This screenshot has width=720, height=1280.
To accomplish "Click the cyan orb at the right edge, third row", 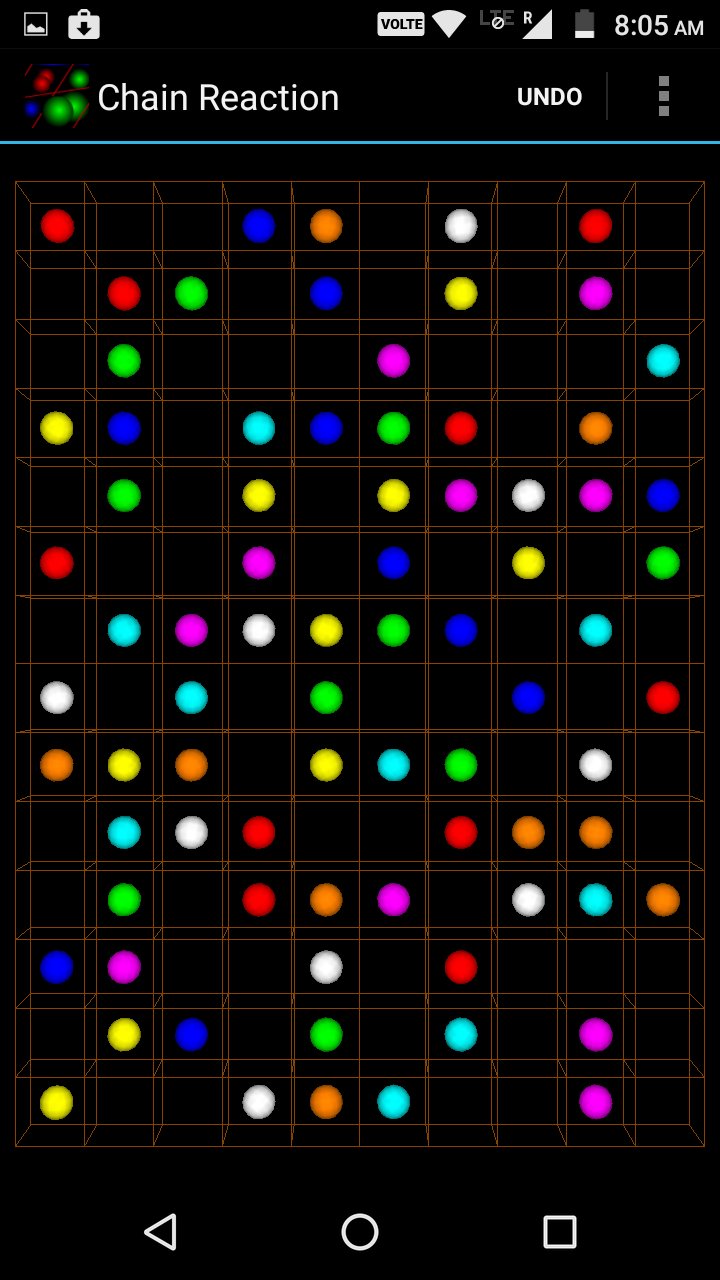I will 661,361.
